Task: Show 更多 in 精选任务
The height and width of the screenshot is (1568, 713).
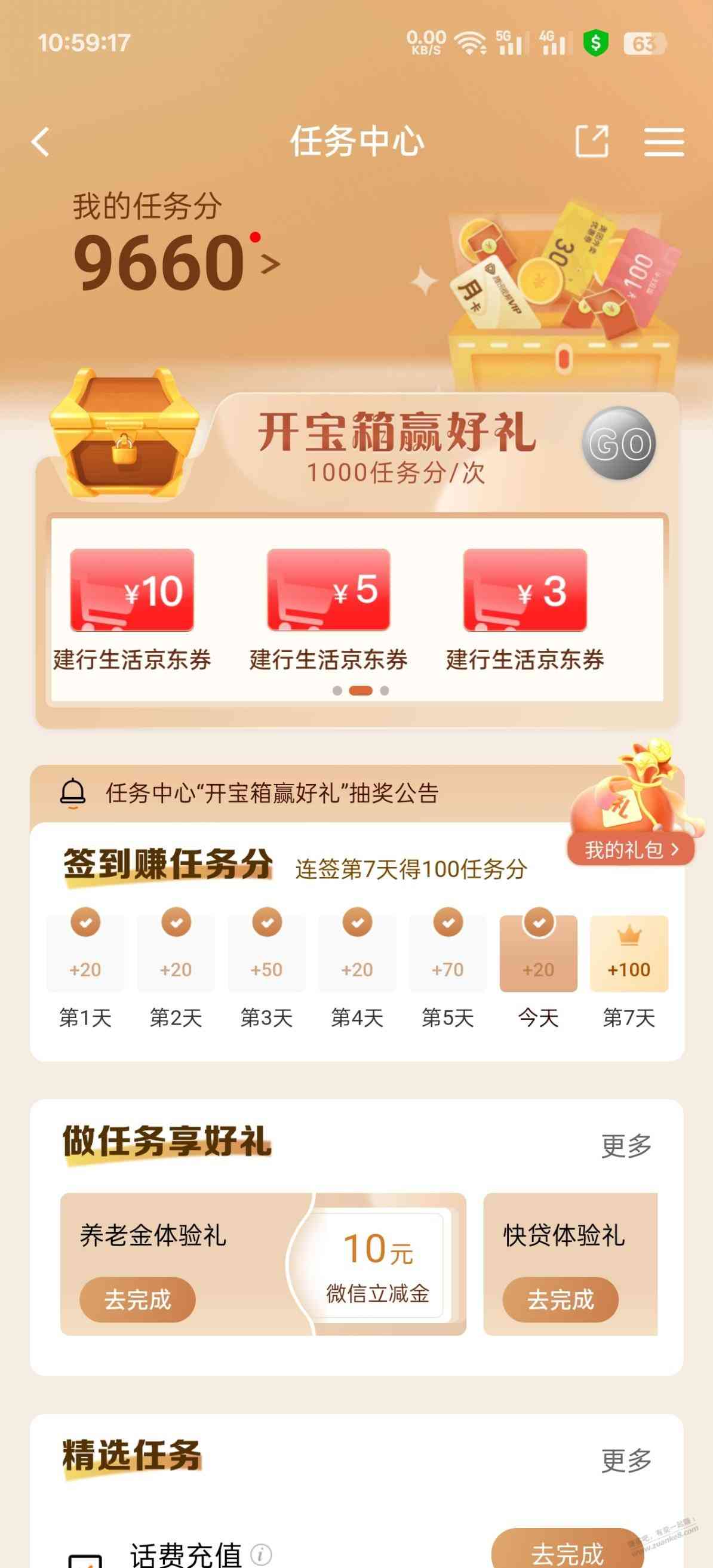Action: click(x=626, y=1461)
